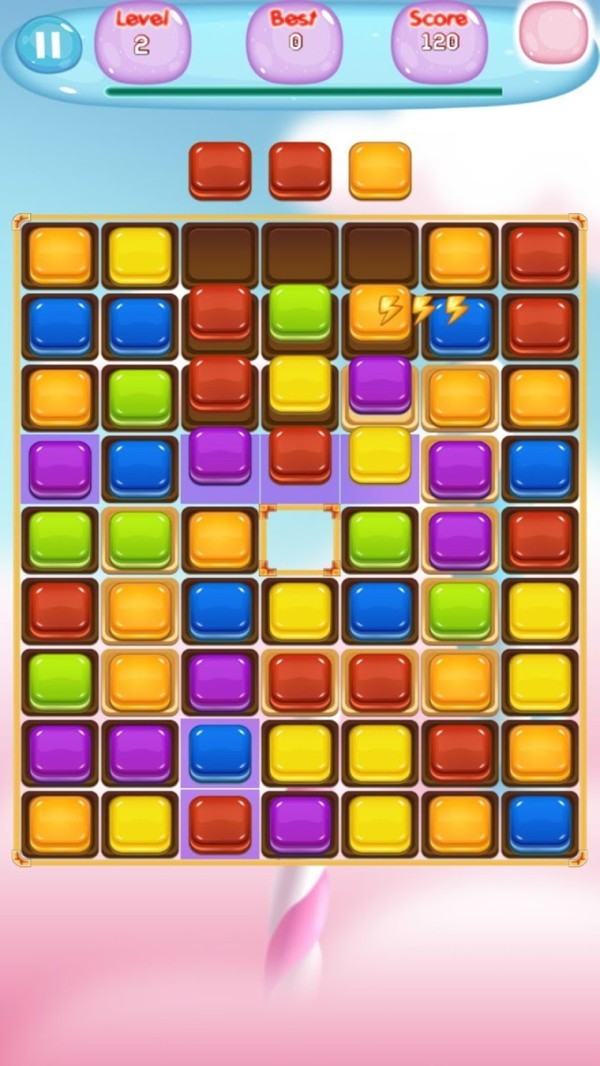Tap the pink jelly button beside Score
This screenshot has width=600, height=1066.
click(x=555, y=33)
